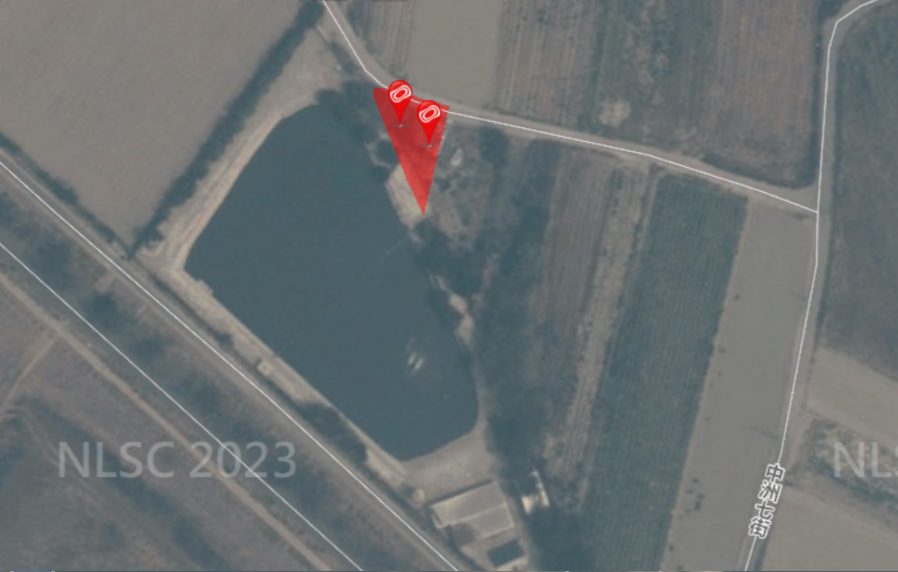Select the right red track marker pin
The height and width of the screenshot is (572, 898).
[x=429, y=117]
